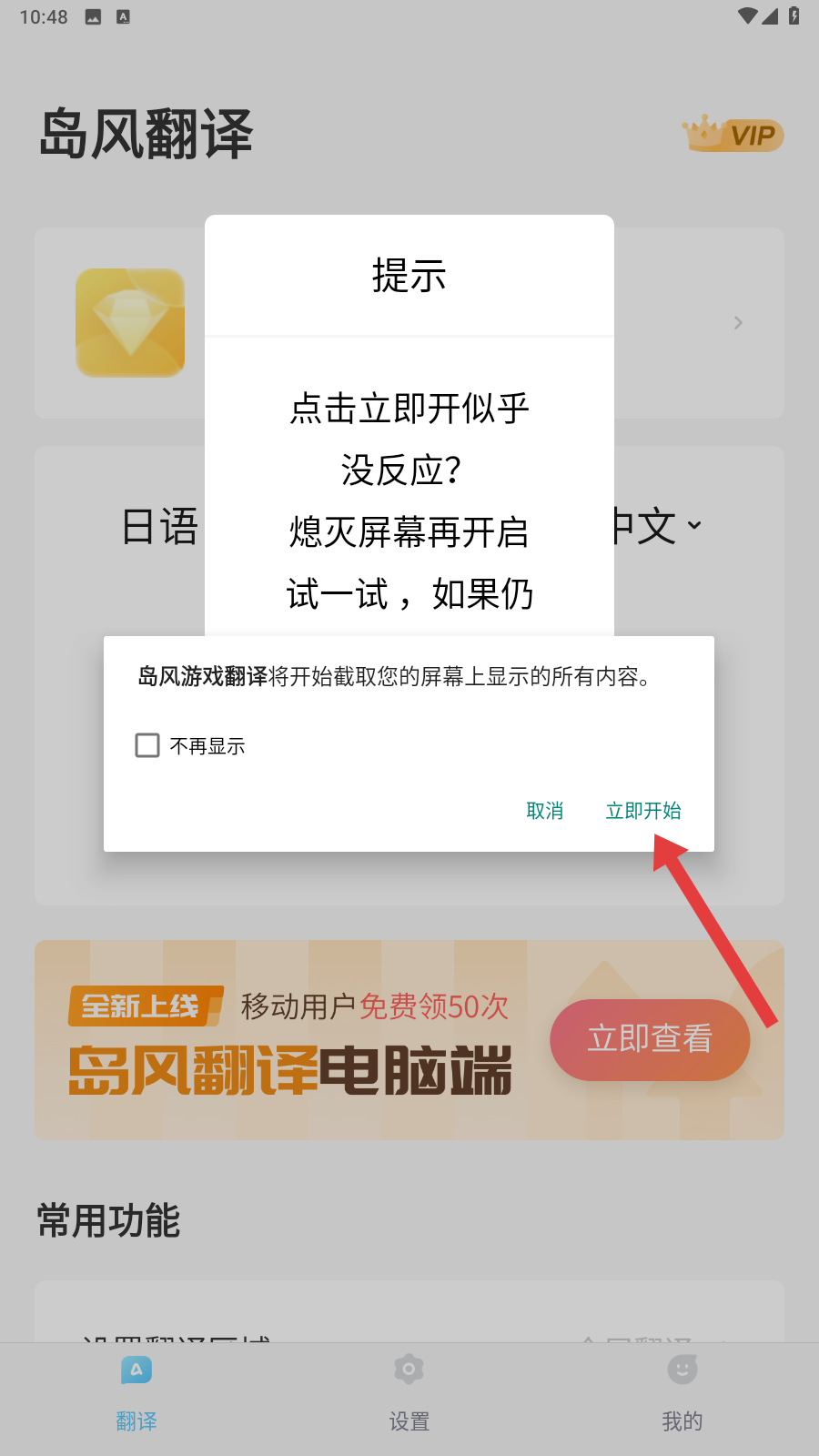Tap 立即开始 to start screen capture

click(x=643, y=810)
